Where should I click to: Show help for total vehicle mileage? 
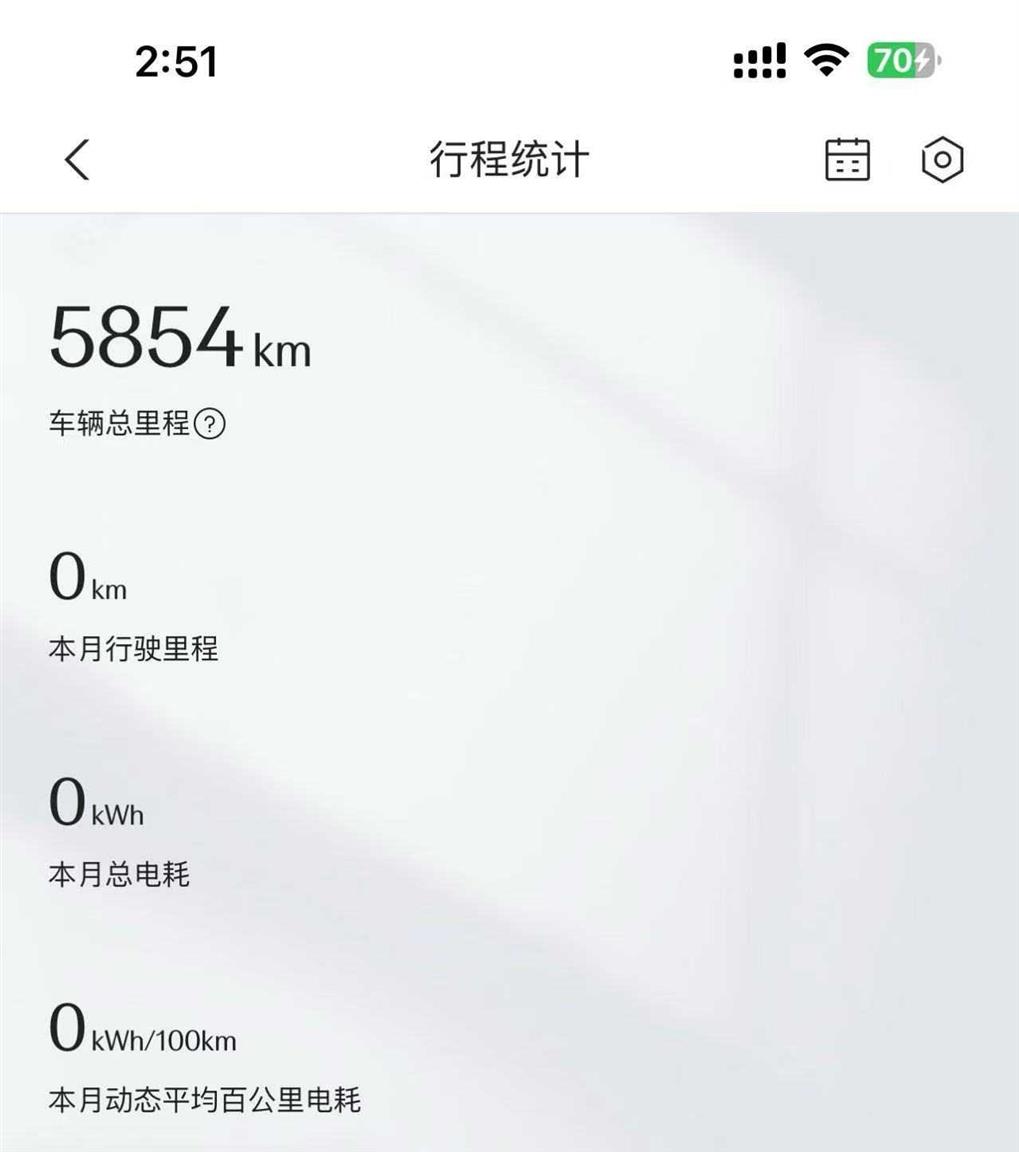(210, 424)
